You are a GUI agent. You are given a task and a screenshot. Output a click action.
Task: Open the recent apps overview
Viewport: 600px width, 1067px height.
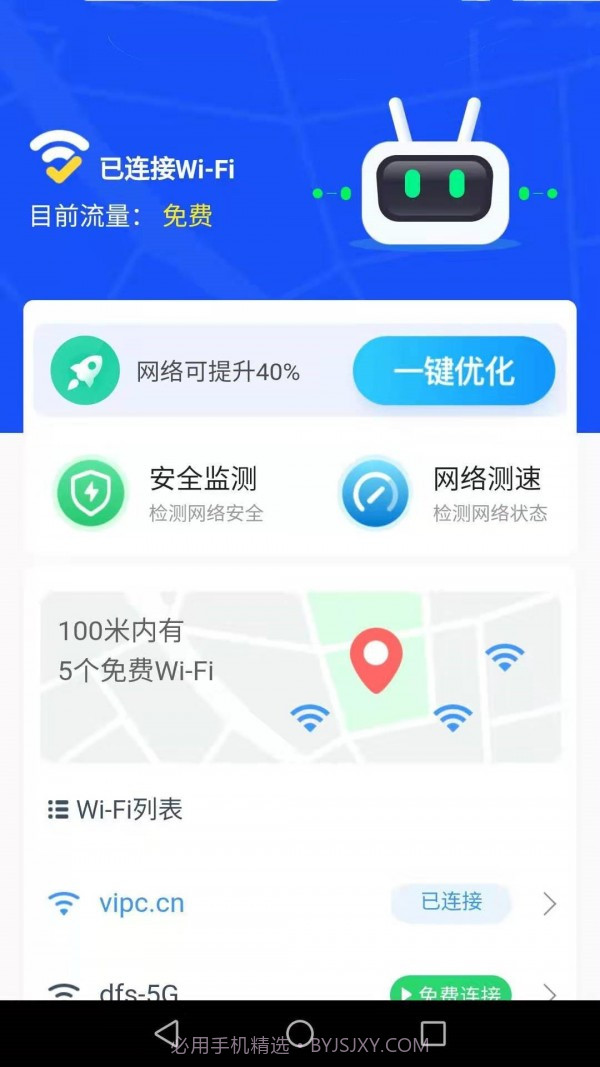pos(433,1033)
